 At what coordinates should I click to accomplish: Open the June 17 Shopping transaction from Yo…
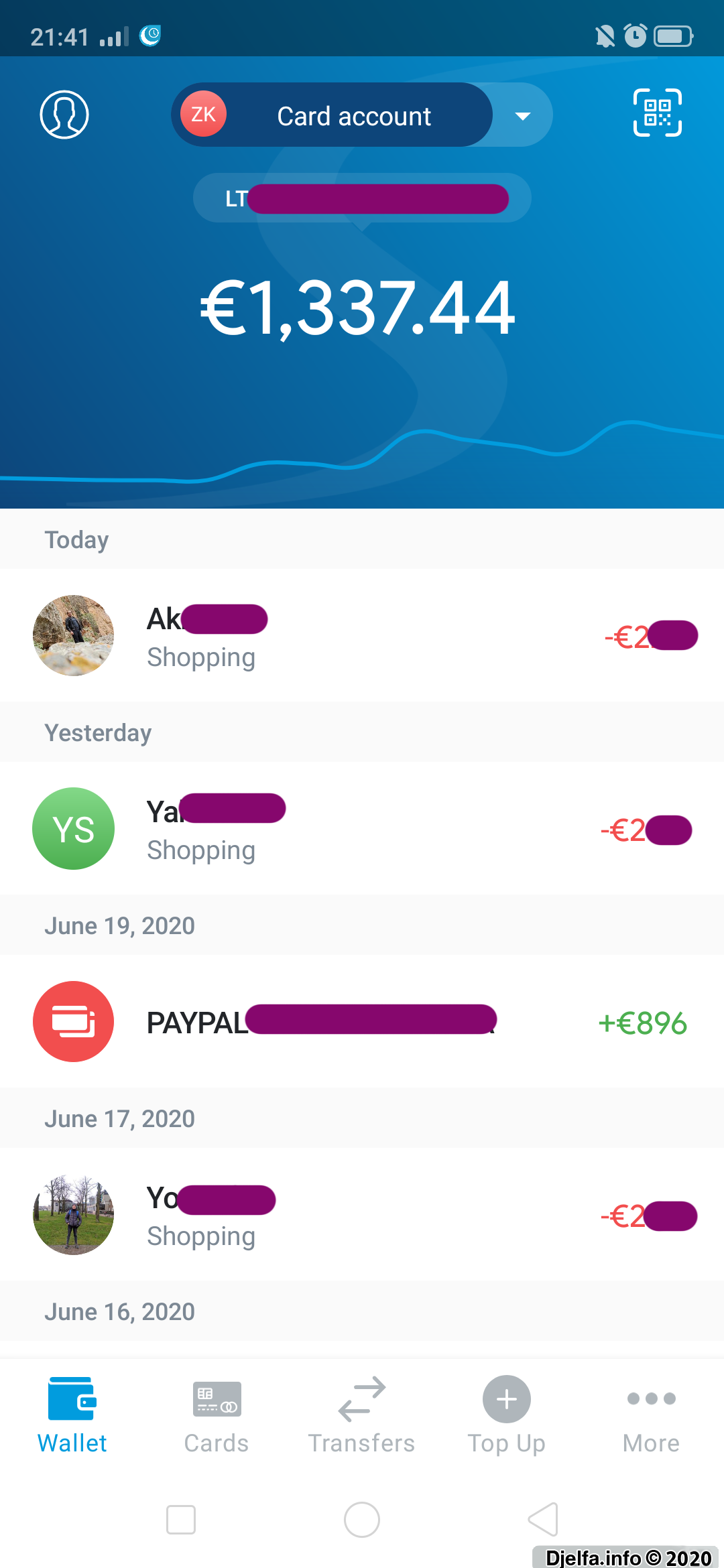(x=362, y=1214)
